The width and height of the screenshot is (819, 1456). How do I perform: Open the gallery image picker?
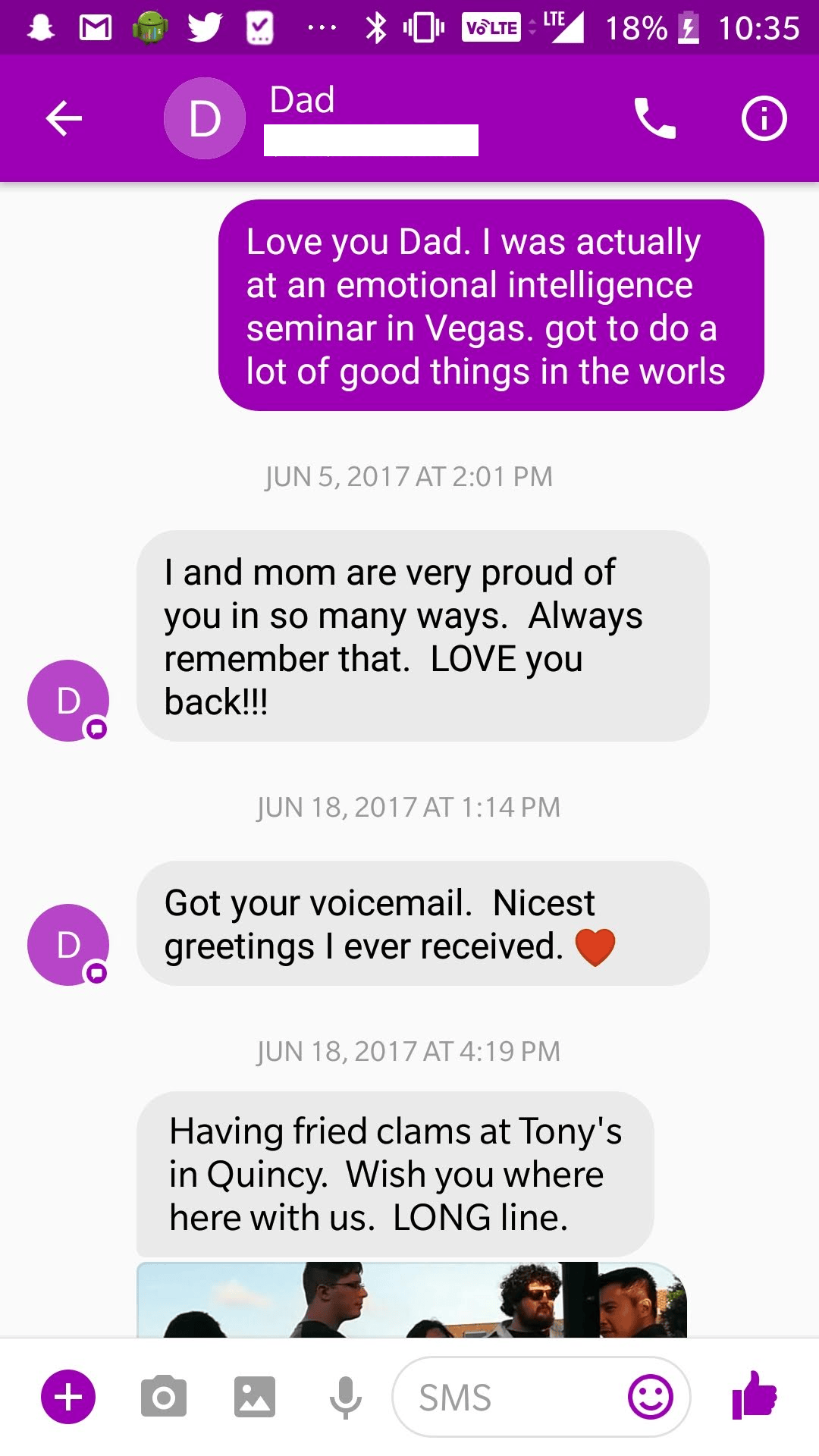255,1397
